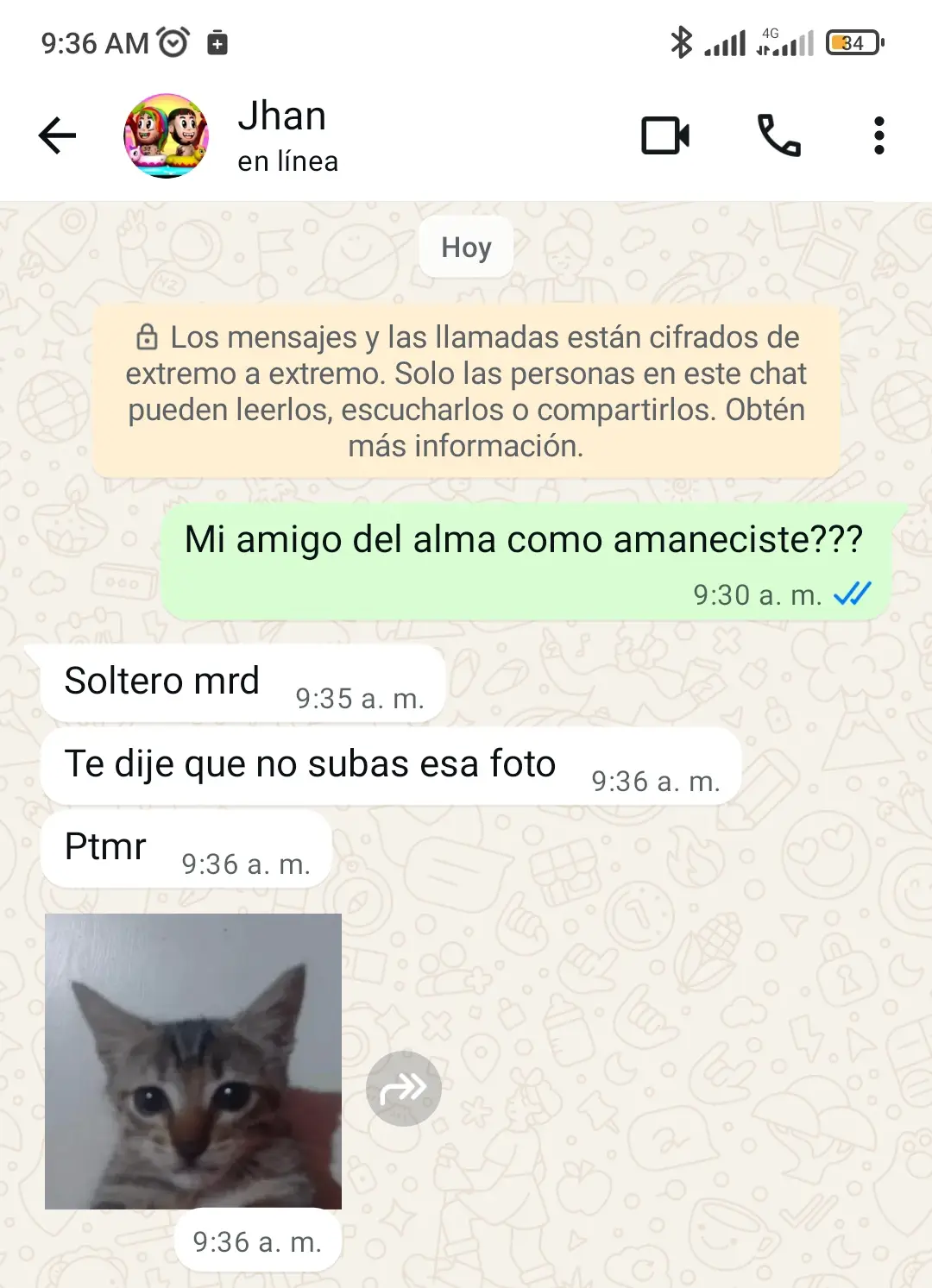The width and height of the screenshot is (932, 1288).
Task: Open 'más información' encryption link
Action: (466, 447)
